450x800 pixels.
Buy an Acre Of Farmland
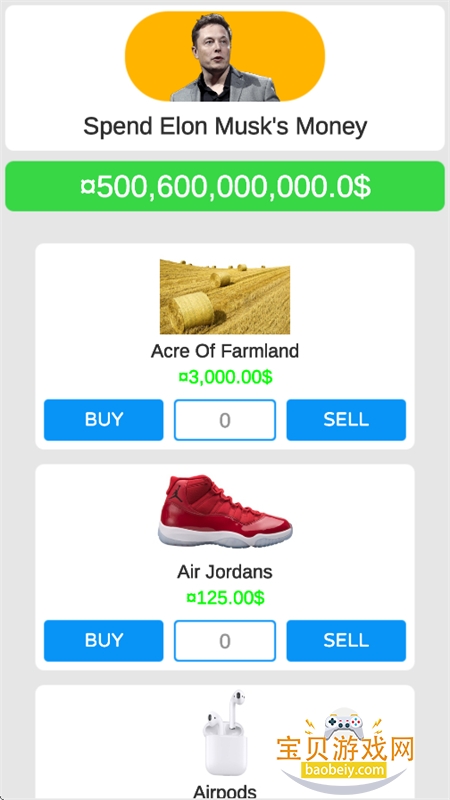coord(104,420)
